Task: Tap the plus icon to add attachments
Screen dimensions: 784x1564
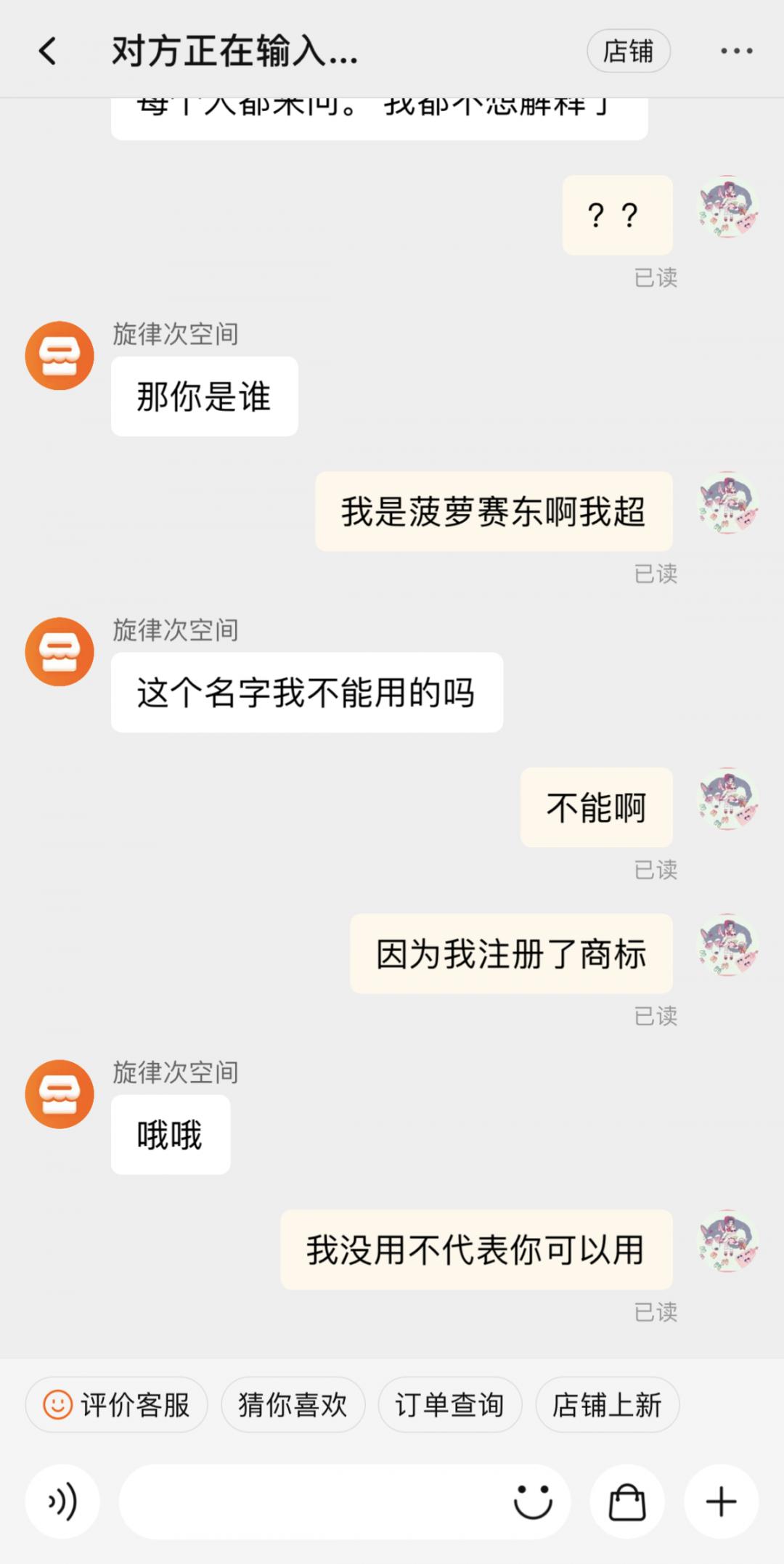Action: 719,1501
